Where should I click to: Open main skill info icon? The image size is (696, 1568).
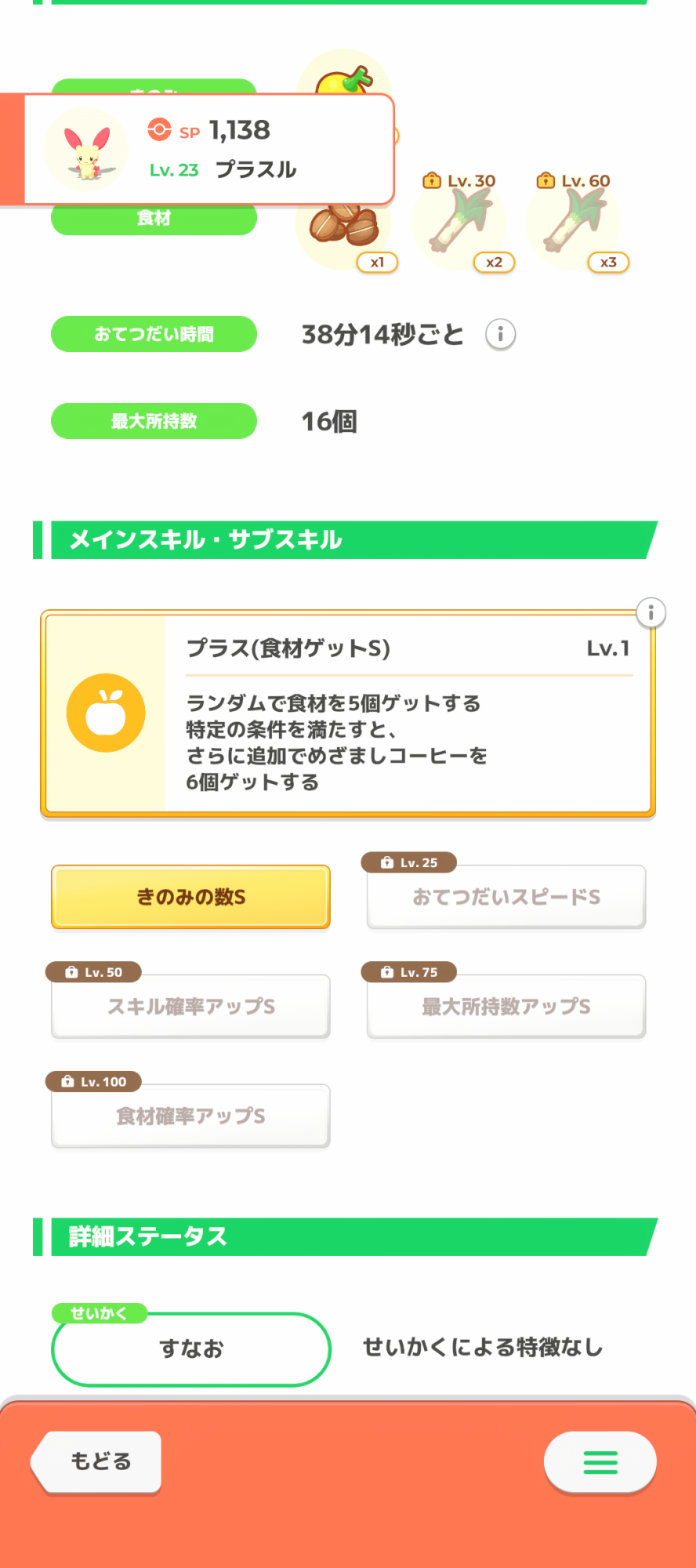tap(651, 612)
